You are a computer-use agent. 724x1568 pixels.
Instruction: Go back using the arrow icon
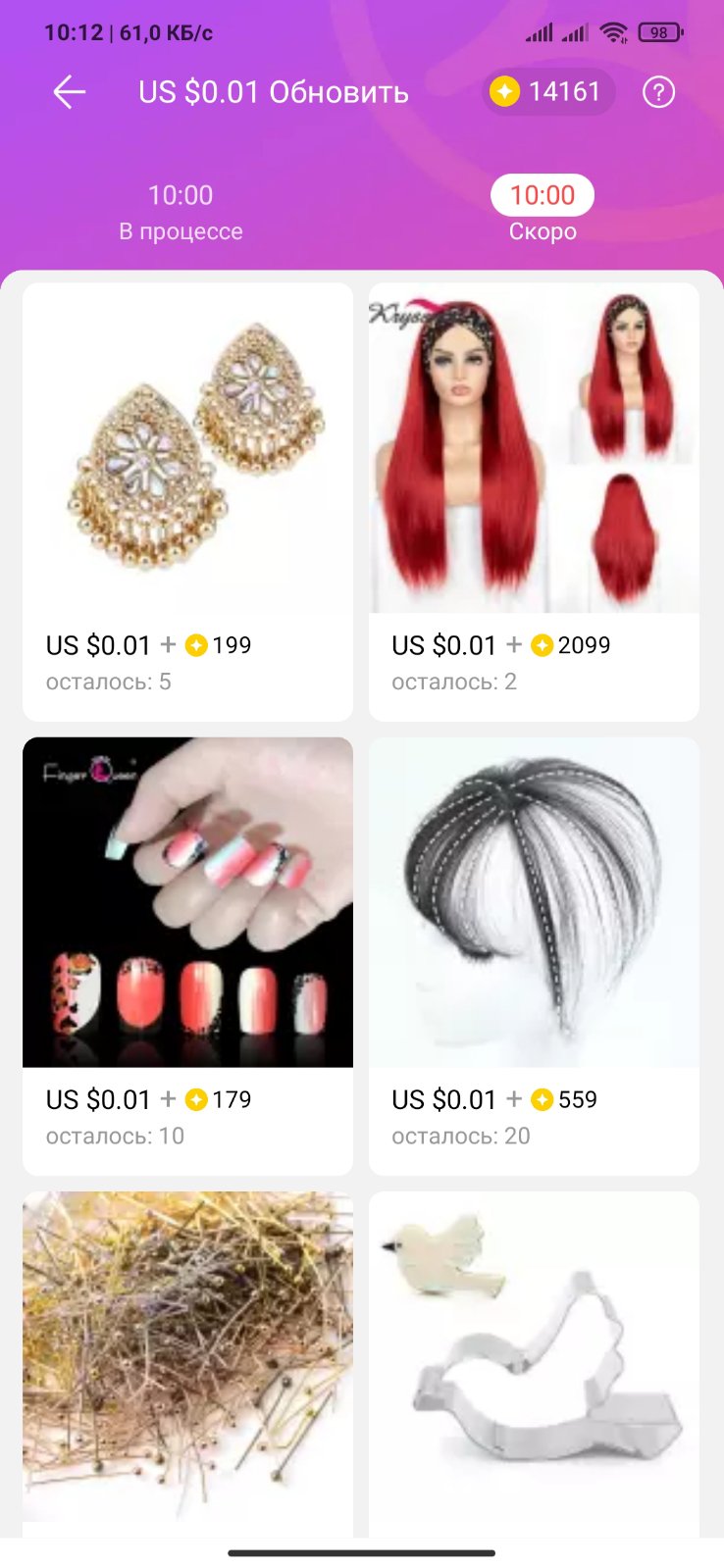pyautogui.click(x=70, y=92)
